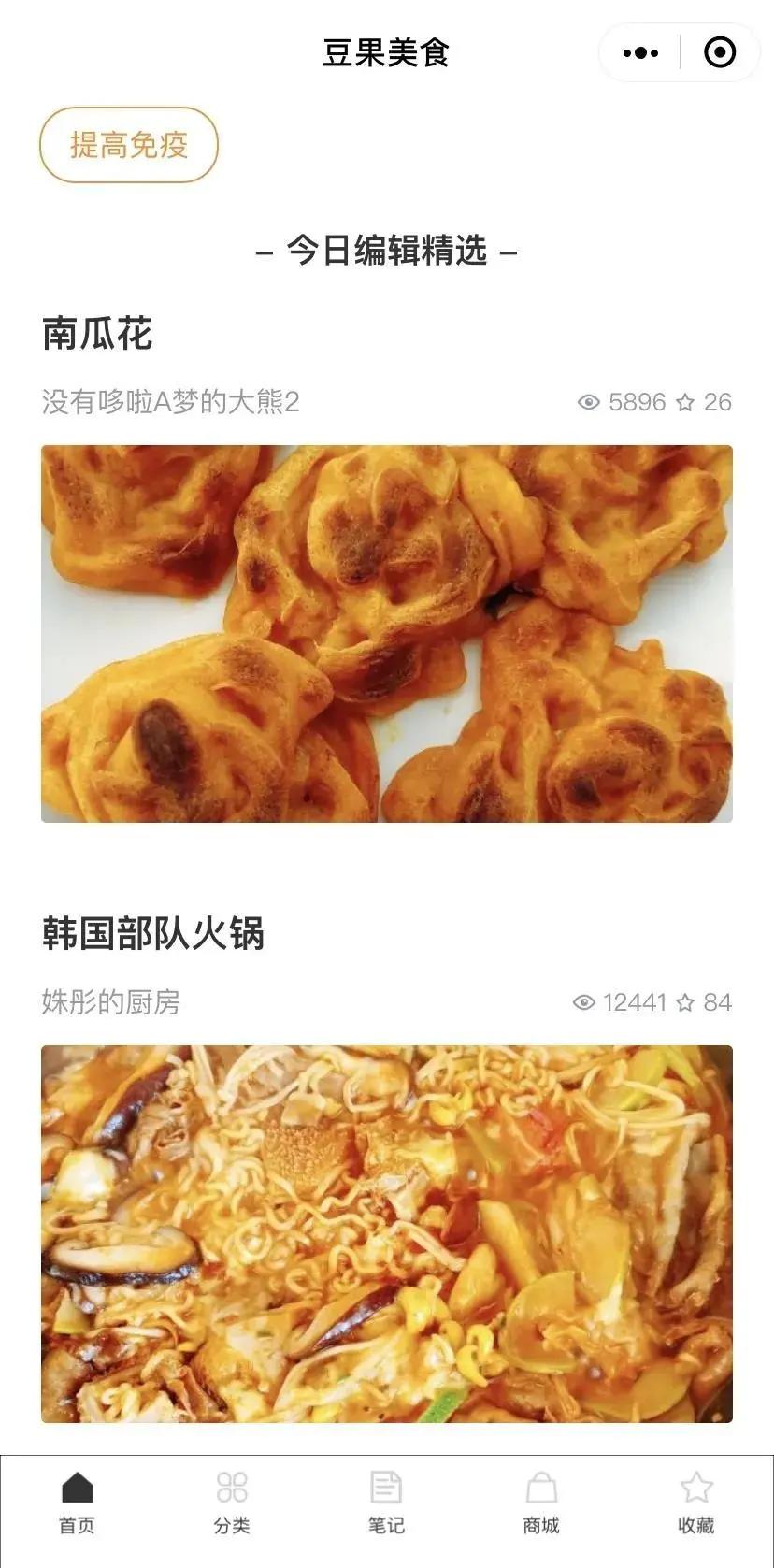Open the 收藏 tab
The image size is (774, 1568).
pos(696,1503)
